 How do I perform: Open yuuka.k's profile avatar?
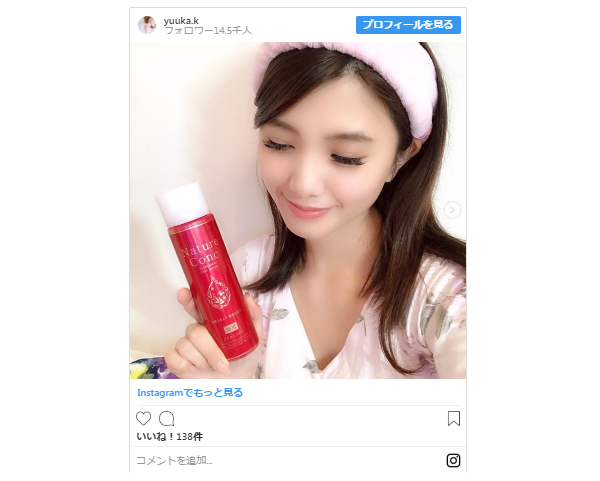coord(148,25)
